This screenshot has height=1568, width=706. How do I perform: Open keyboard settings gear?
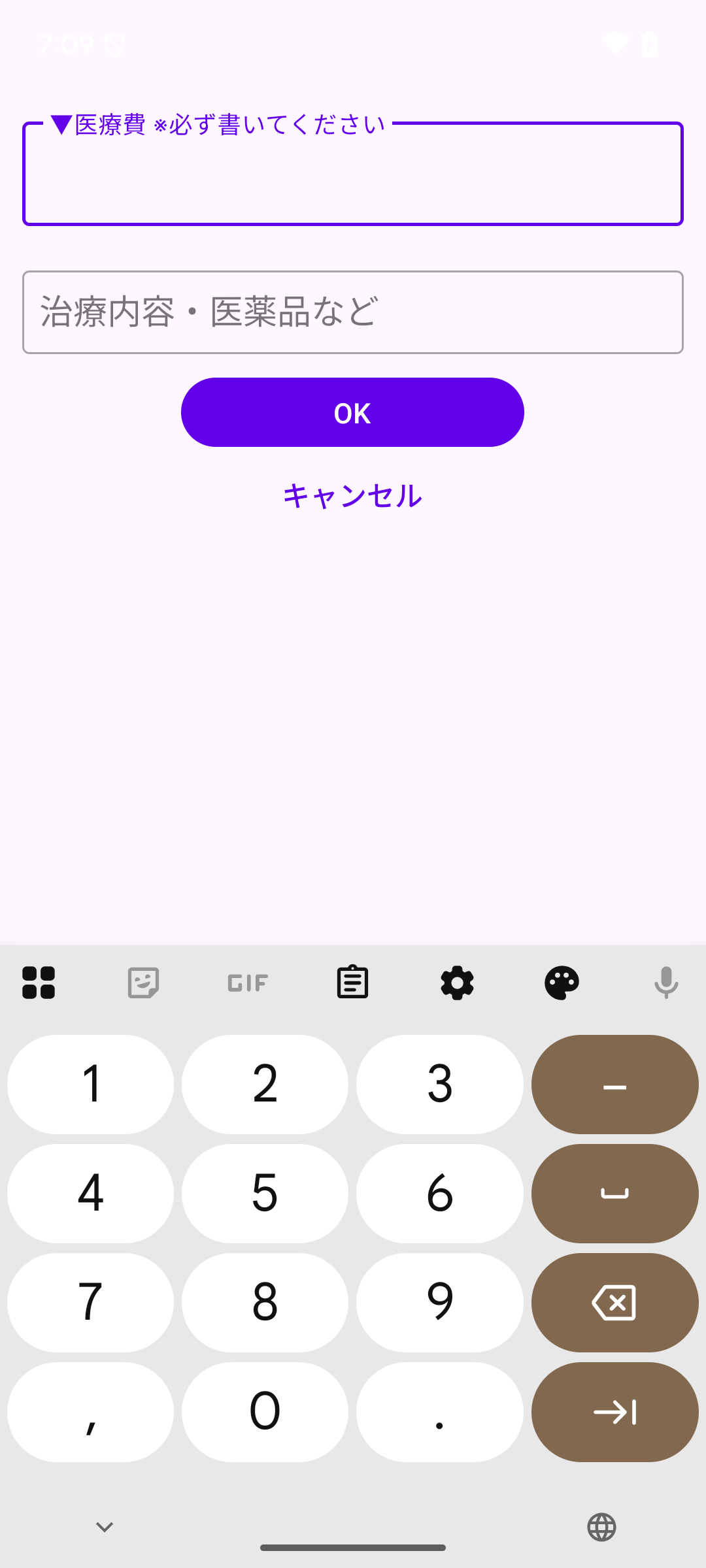pos(457,982)
